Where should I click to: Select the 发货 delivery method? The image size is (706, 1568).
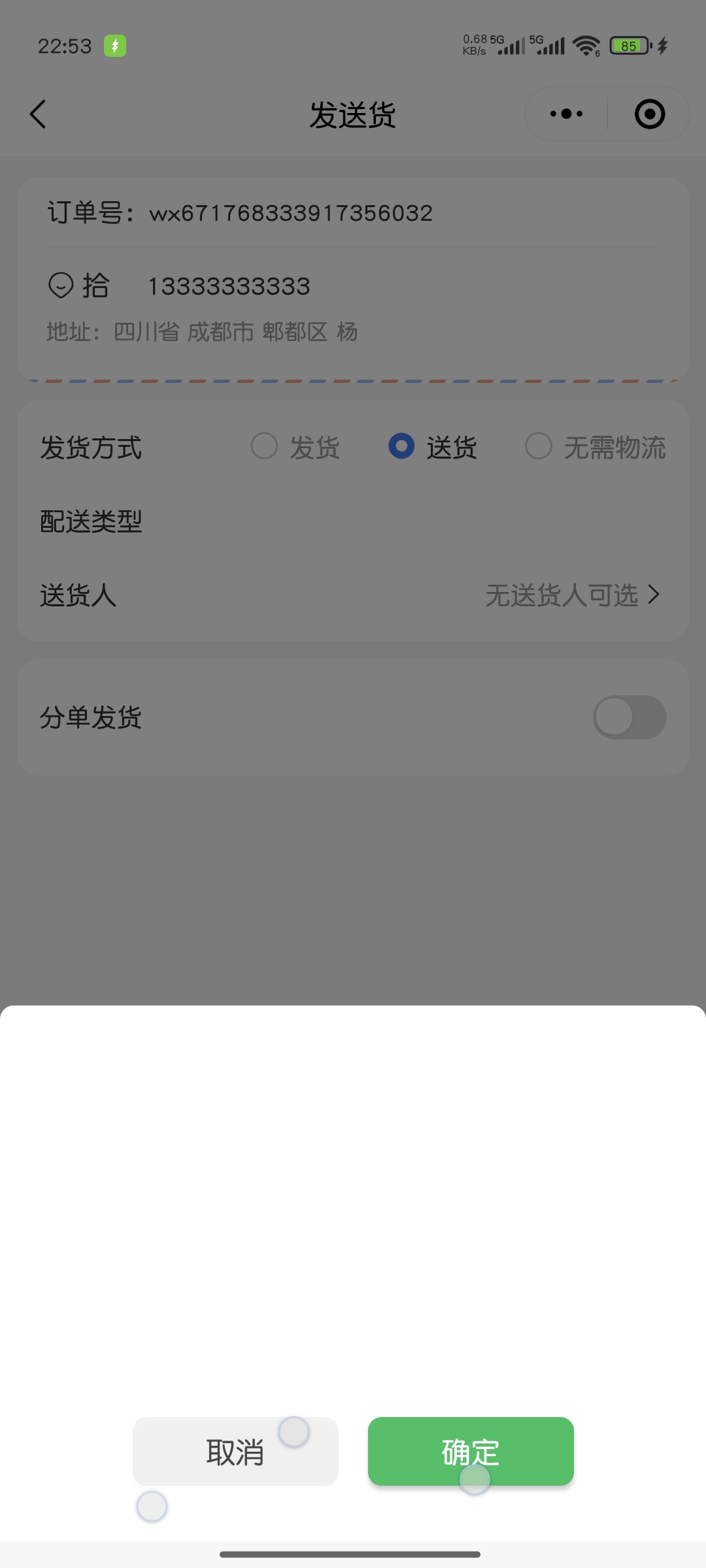[x=295, y=447]
